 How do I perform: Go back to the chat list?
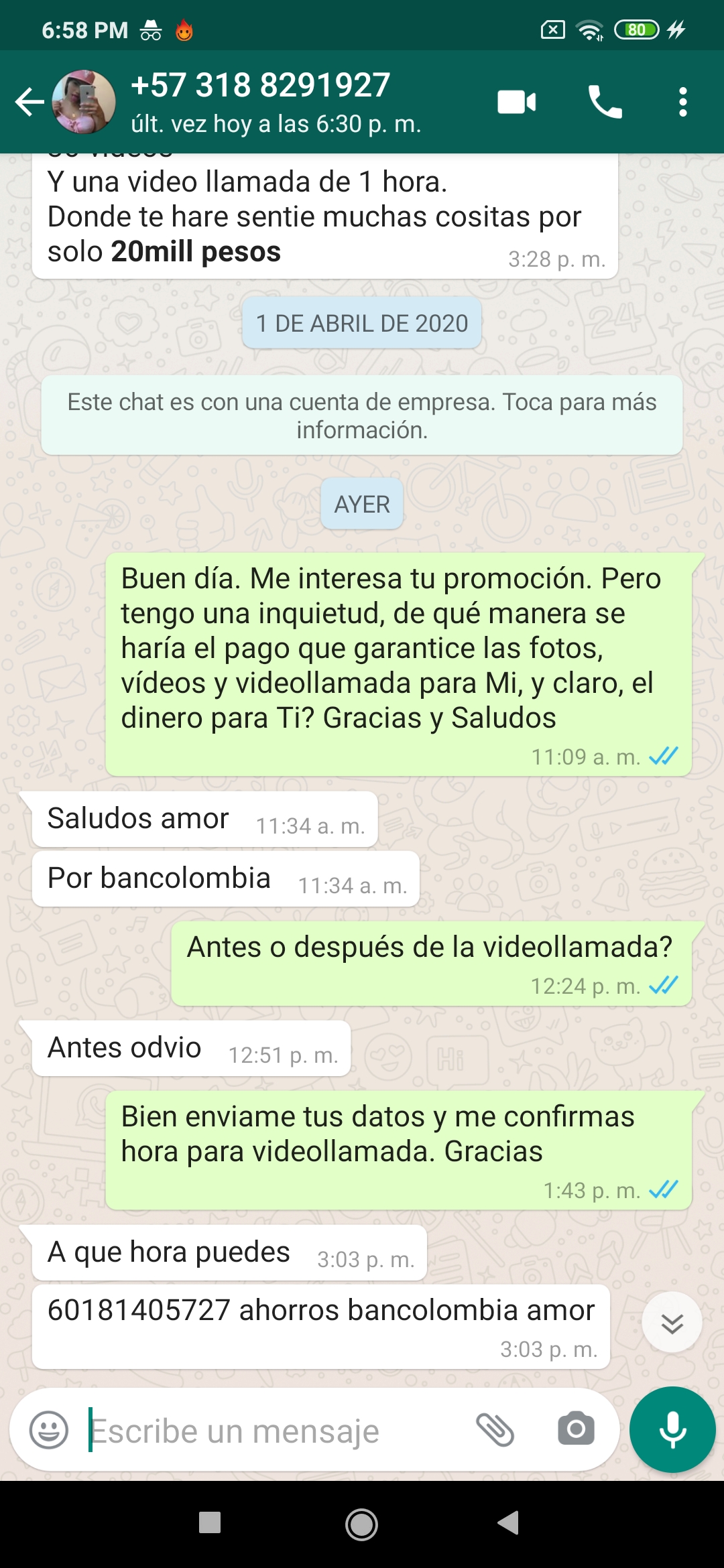pos(29,102)
